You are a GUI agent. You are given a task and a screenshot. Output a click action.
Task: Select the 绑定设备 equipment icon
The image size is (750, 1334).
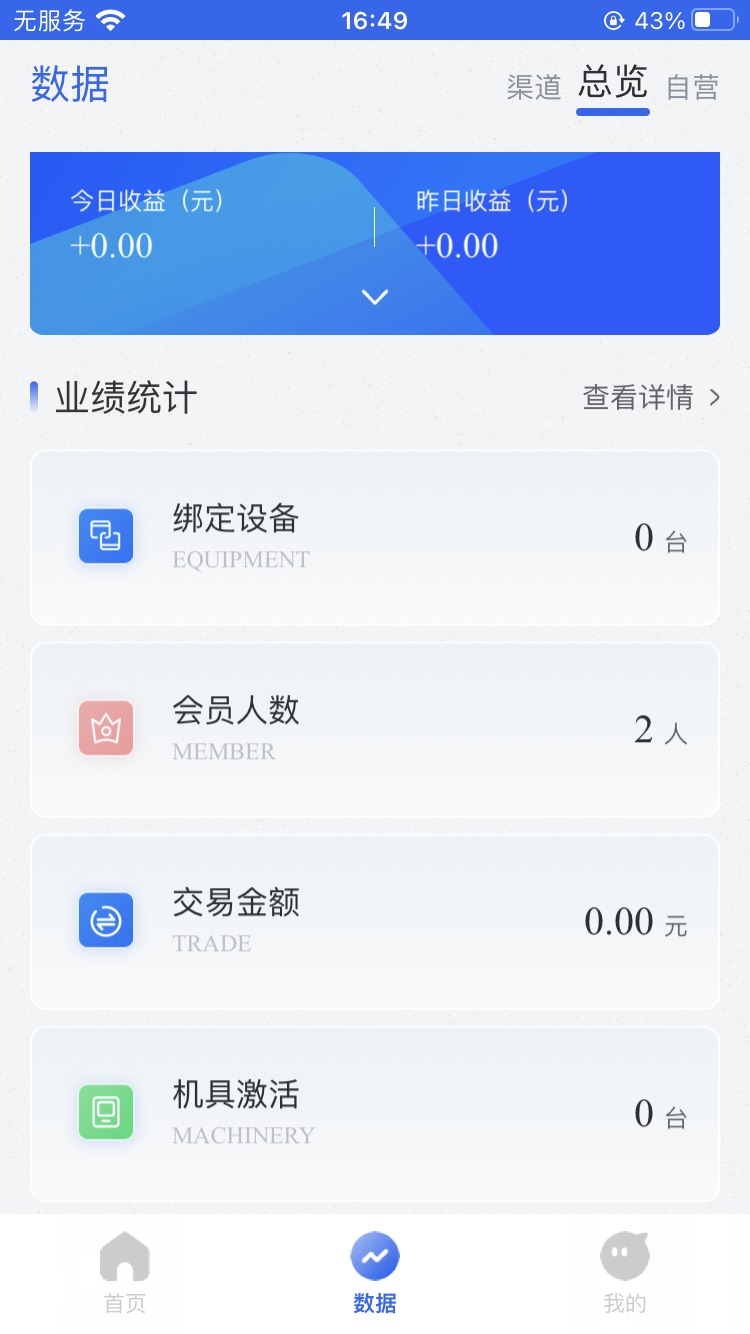tap(105, 536)
